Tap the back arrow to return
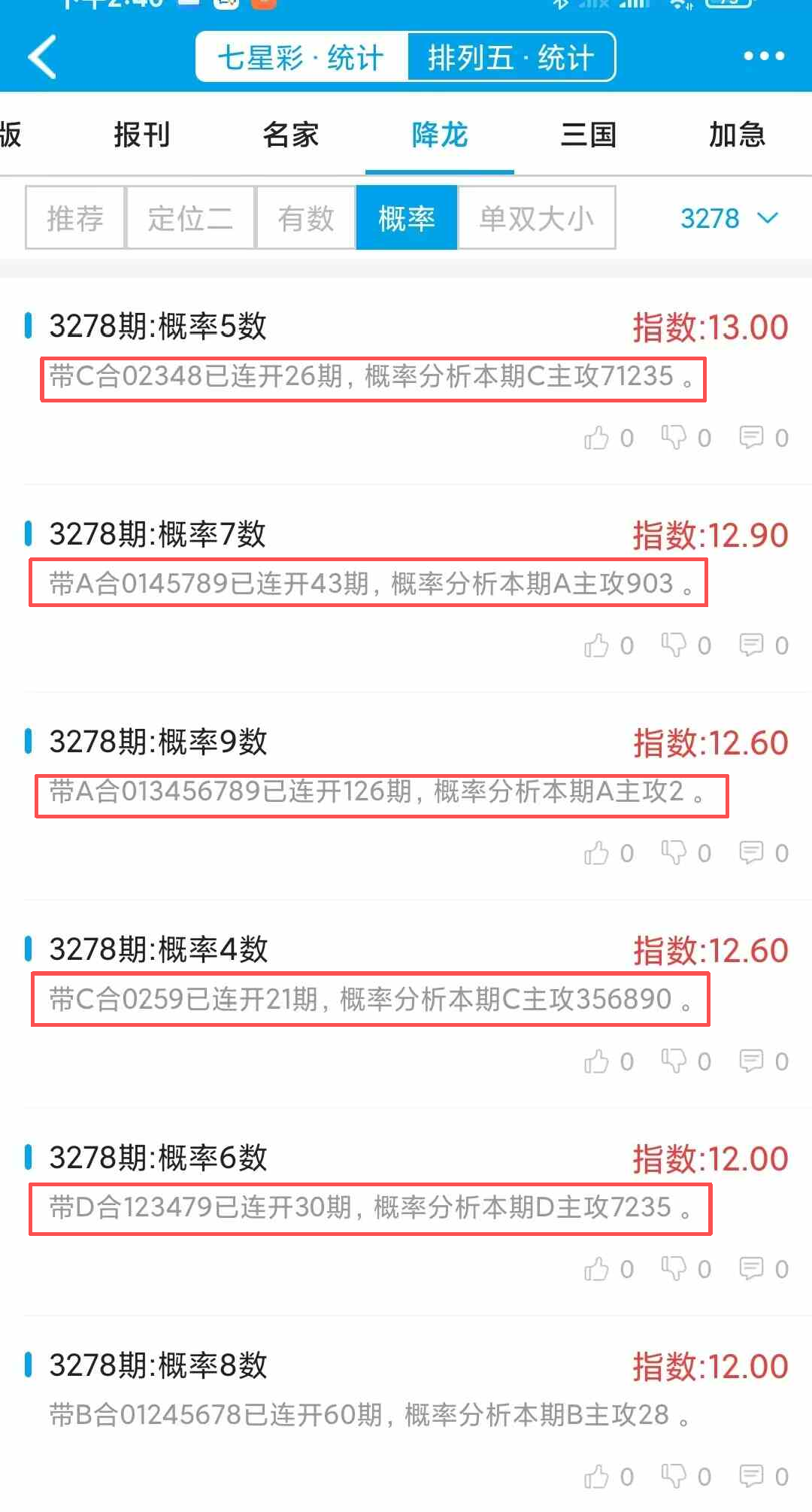 (43, 58)
